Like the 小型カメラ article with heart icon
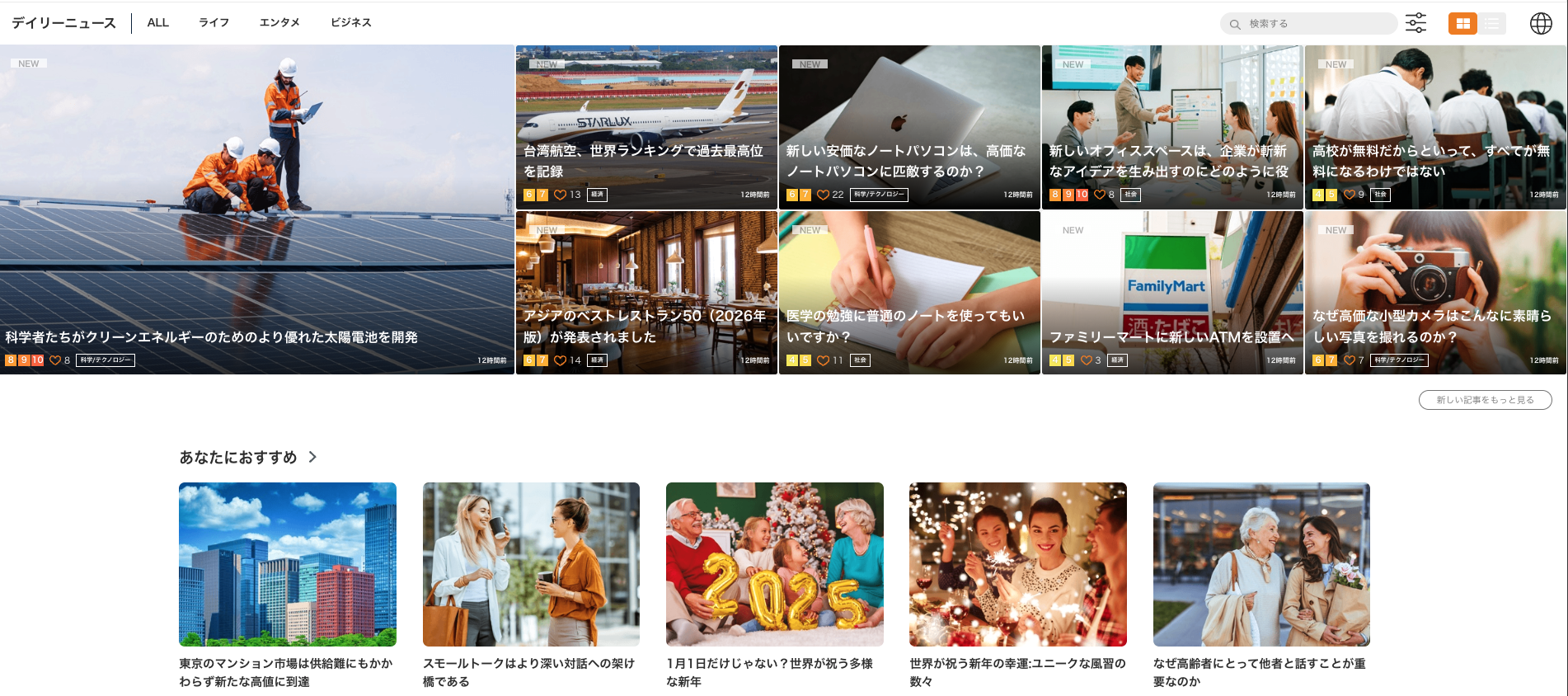This screenshot has width=1568, height=696. point(1350,360)
